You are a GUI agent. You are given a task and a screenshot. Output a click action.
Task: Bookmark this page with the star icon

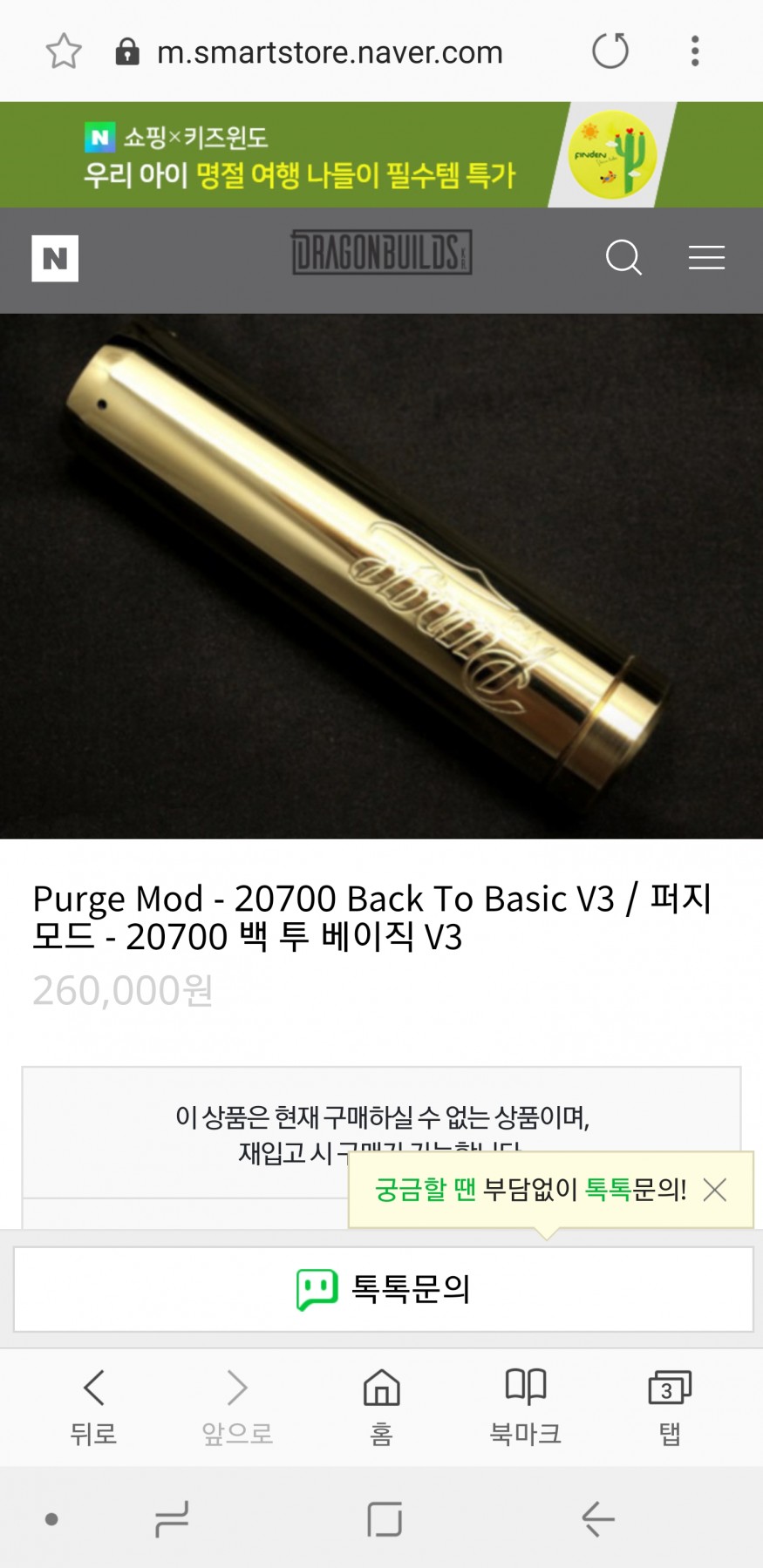pyautogui.click(x=64, y=51)
